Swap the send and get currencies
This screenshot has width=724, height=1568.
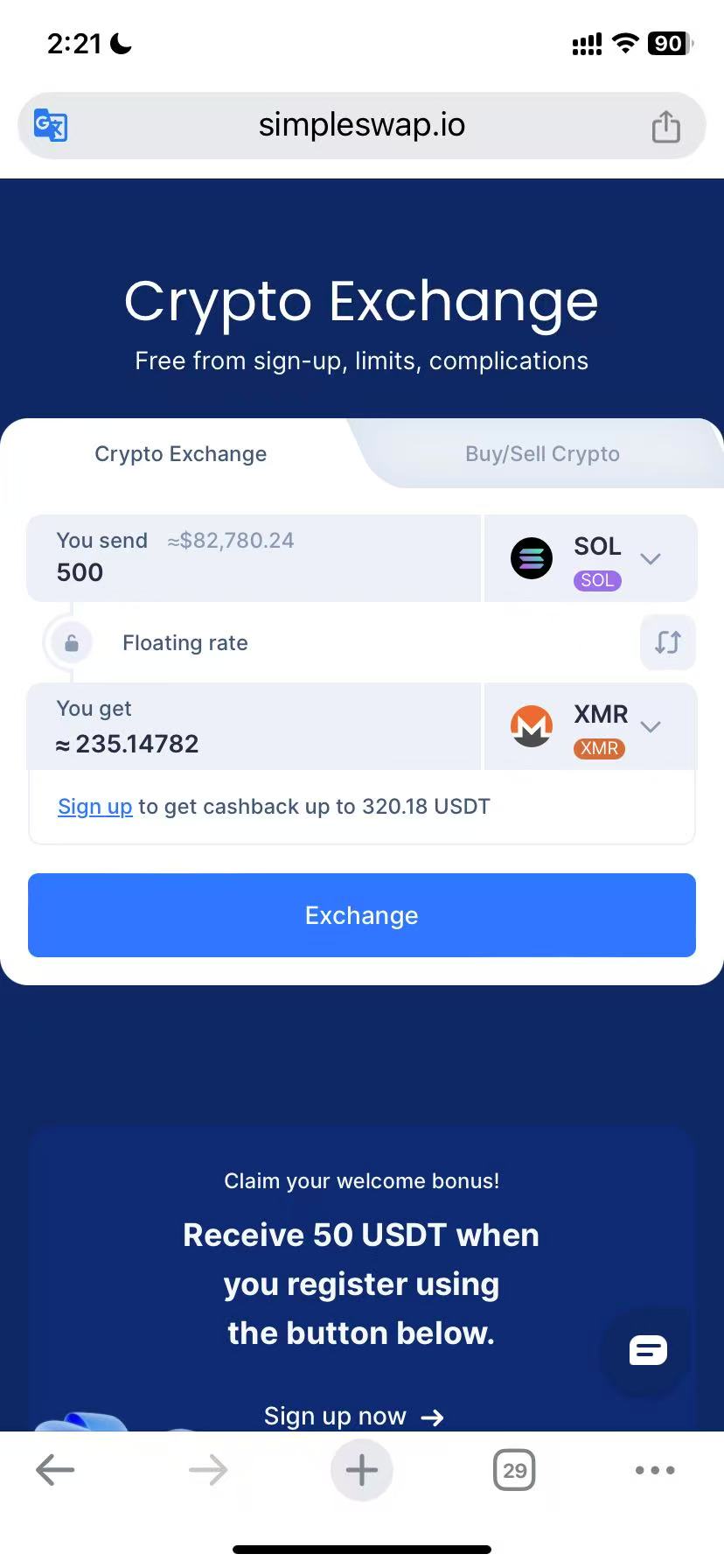click(x=667, y=642)
